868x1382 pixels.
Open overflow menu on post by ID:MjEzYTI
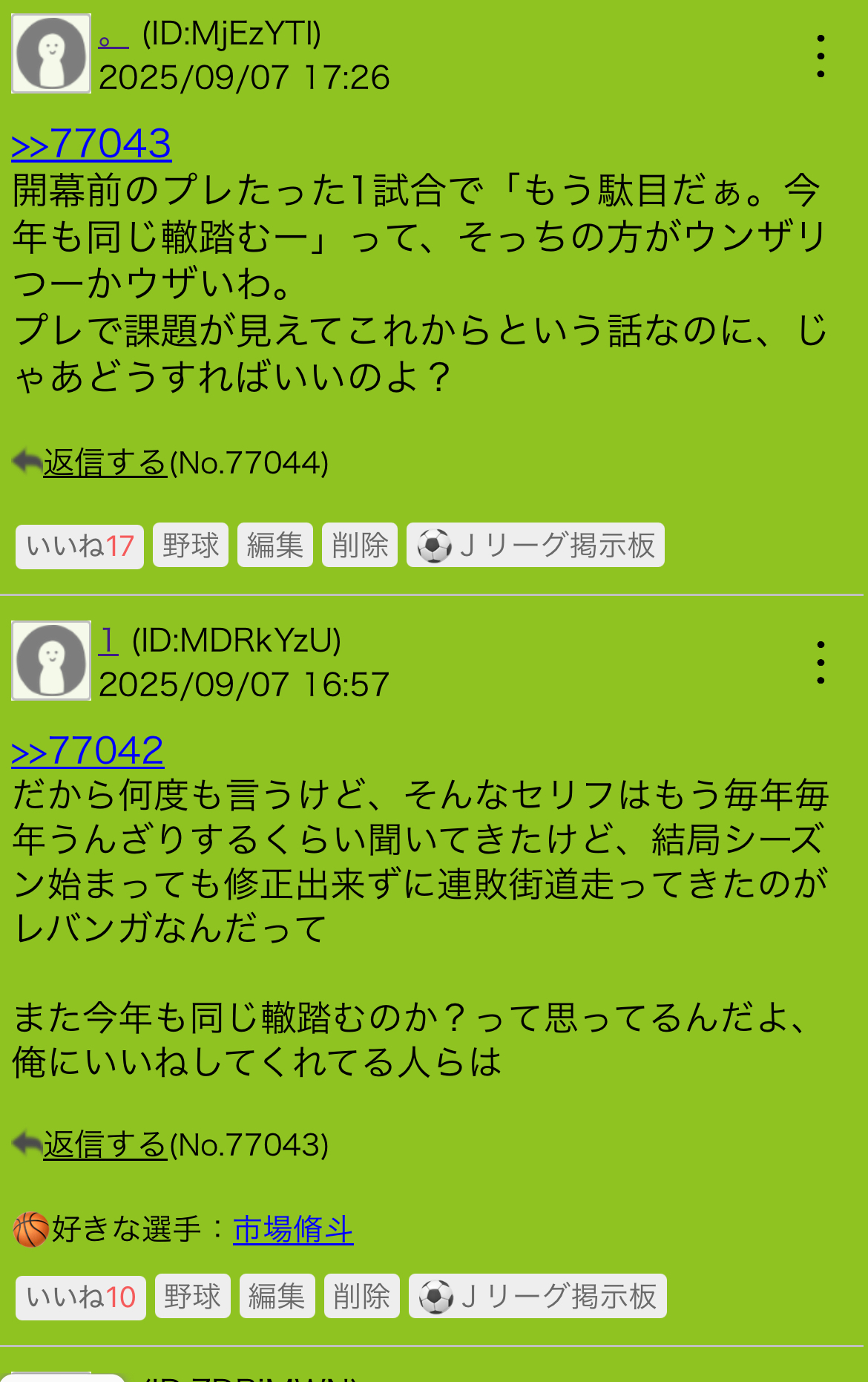820,56
